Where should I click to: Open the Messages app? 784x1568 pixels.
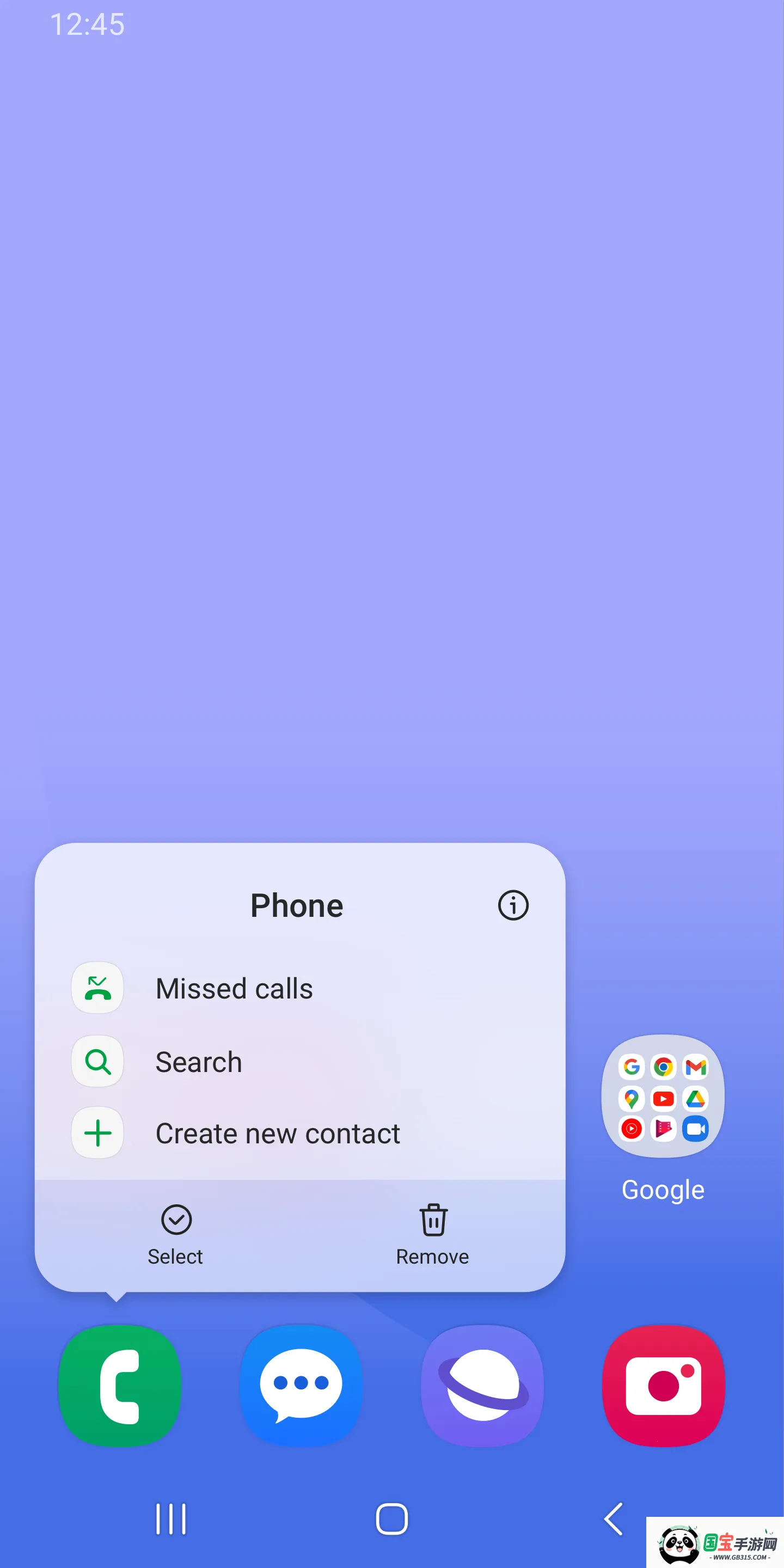(x=301, y=1386)
